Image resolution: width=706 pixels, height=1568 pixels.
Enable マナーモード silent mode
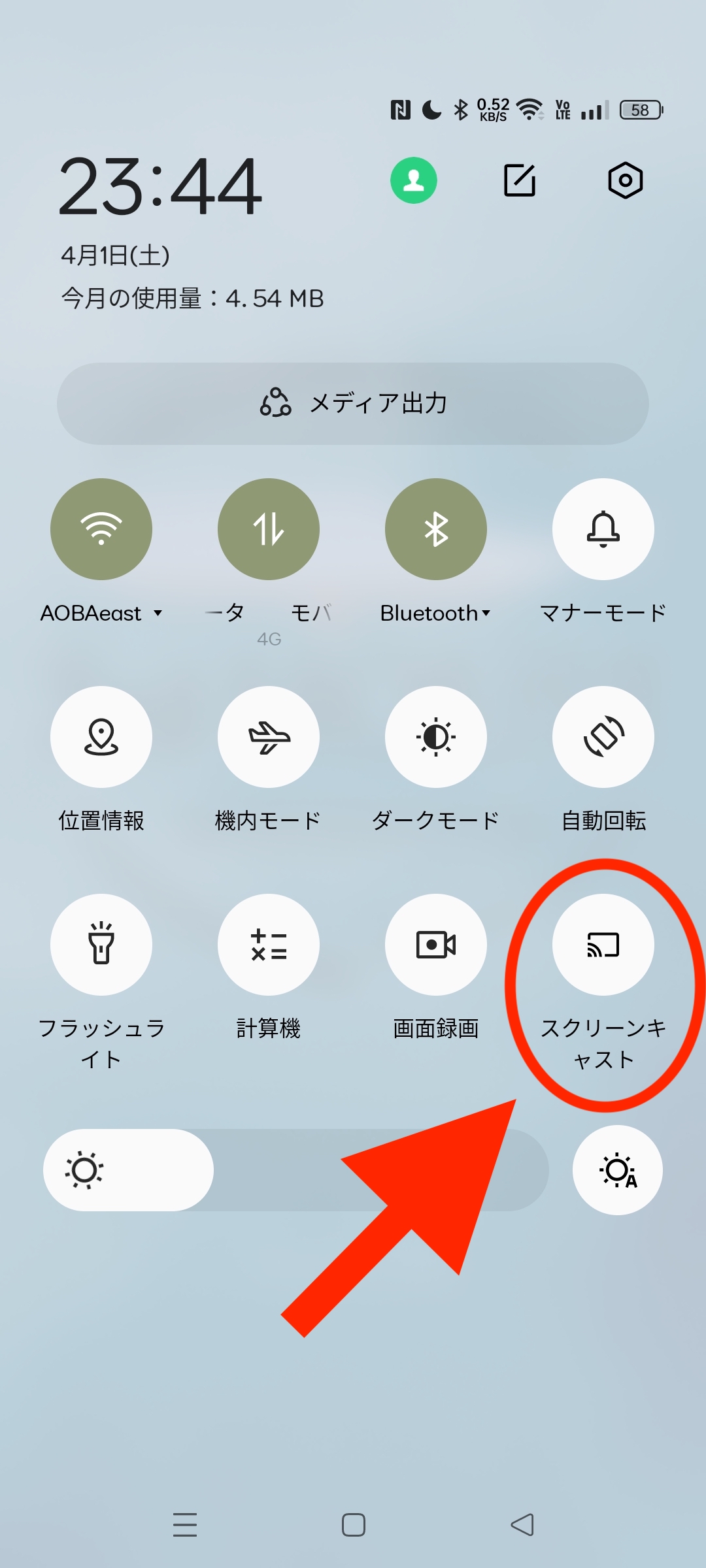[603, 529]
